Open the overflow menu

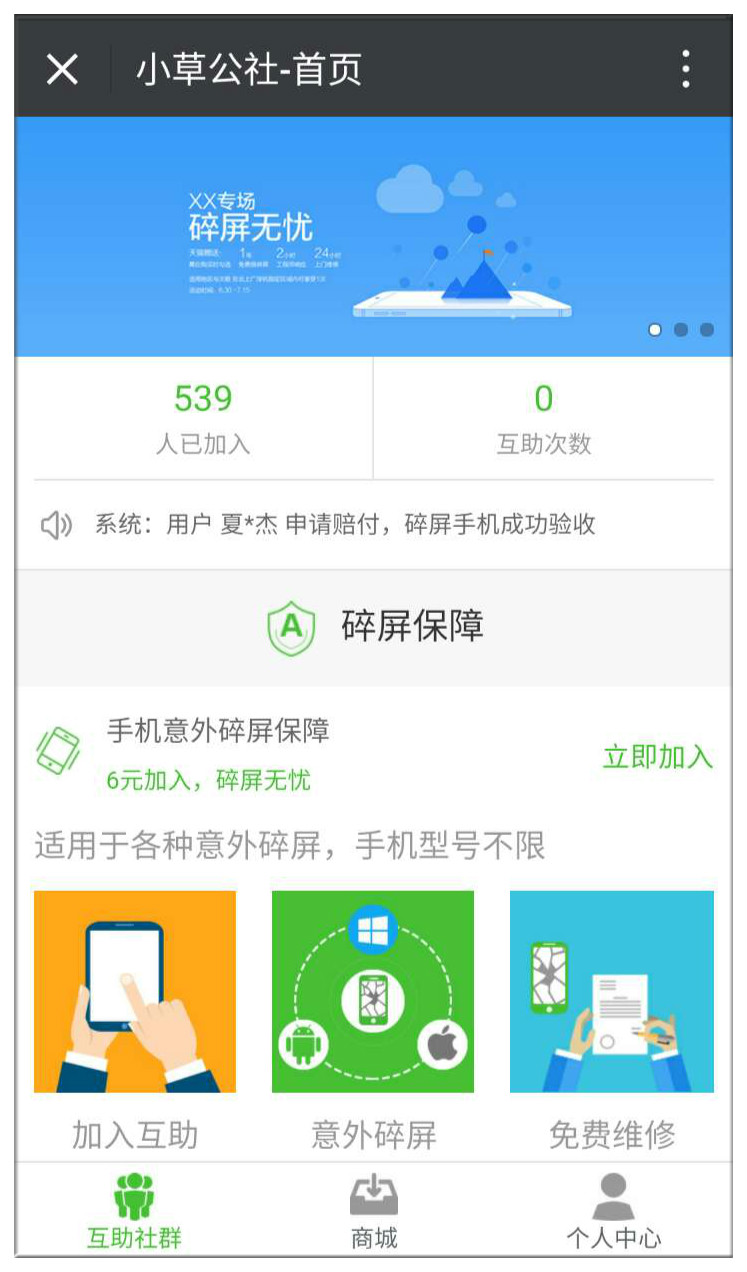click(685, 69)
